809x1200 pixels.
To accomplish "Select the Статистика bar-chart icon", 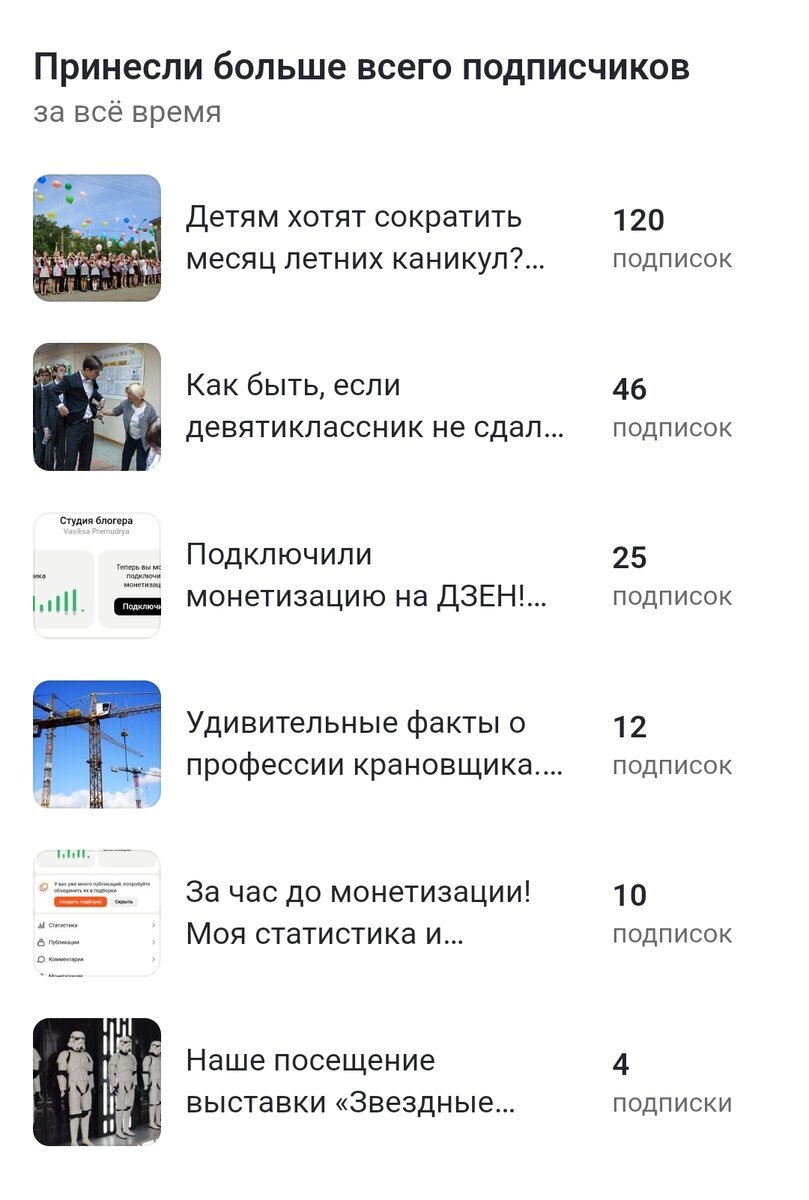I will pos(41,925).
